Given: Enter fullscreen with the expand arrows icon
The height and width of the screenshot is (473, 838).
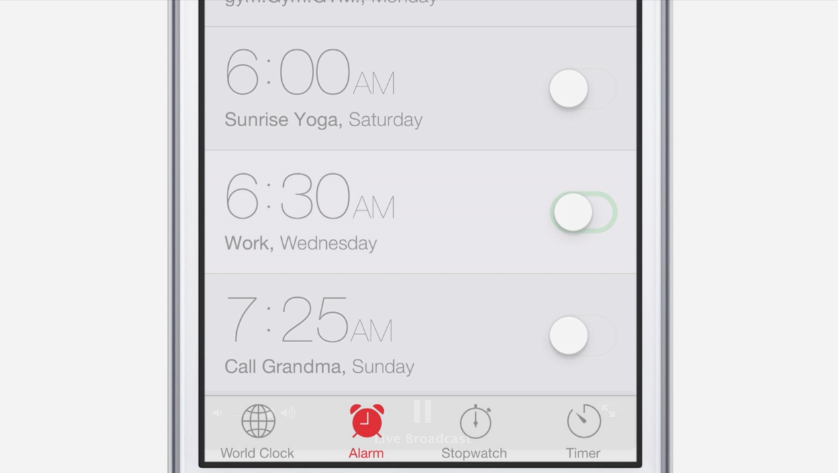Looking at the screenshot, I should click(x=608, y=411).
